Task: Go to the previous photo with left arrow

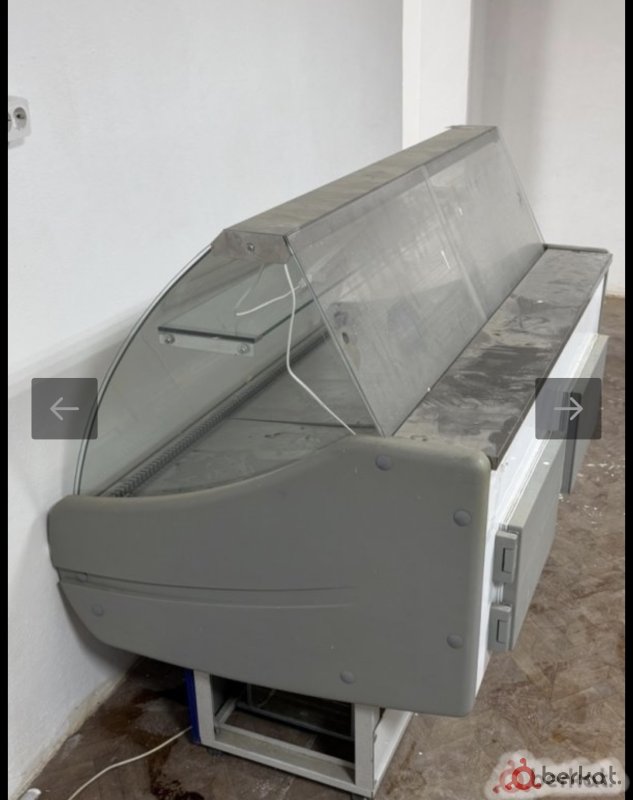Action: point(64,408)
